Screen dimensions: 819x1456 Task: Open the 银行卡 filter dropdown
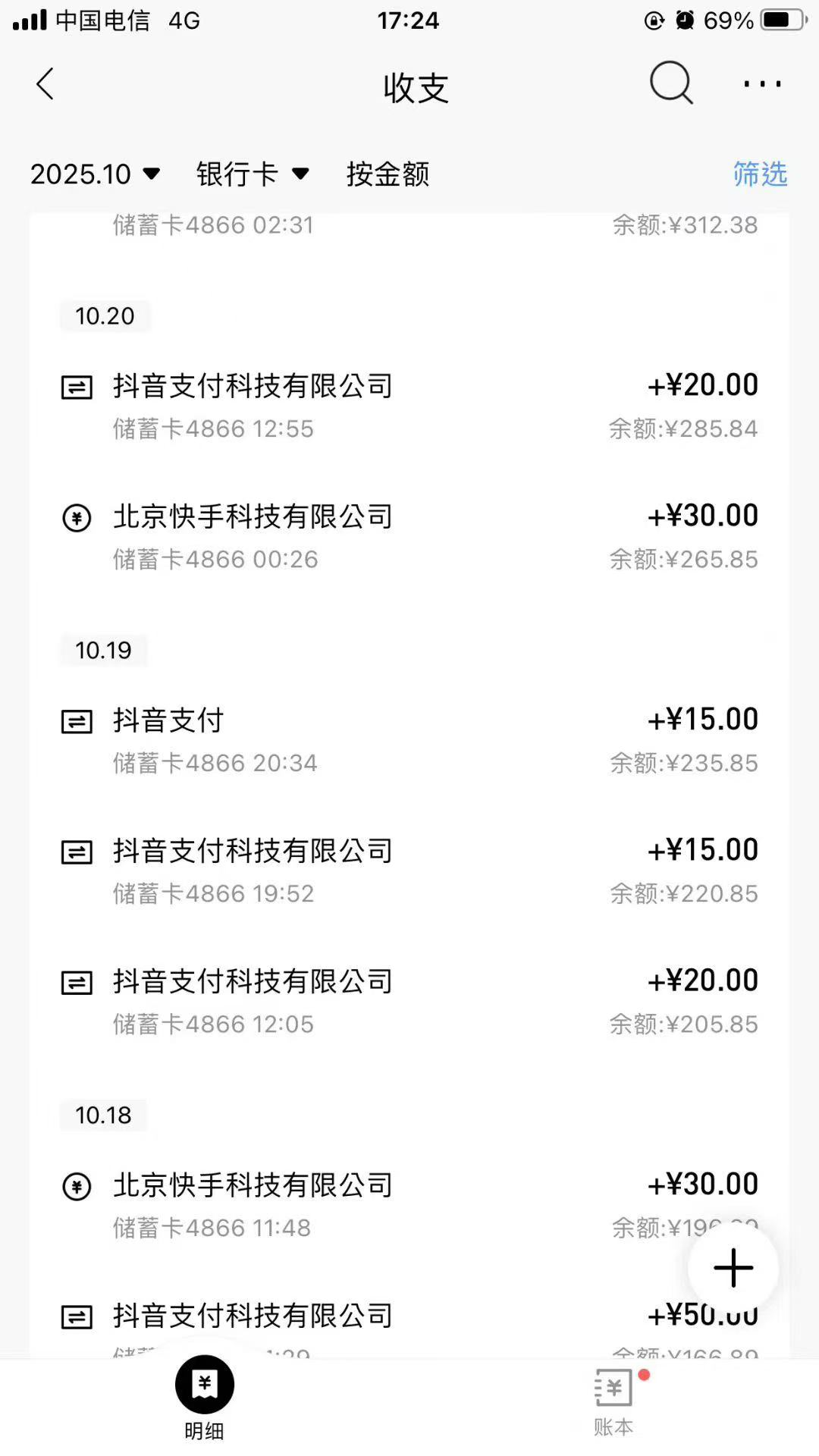click(x=253, y=174)
